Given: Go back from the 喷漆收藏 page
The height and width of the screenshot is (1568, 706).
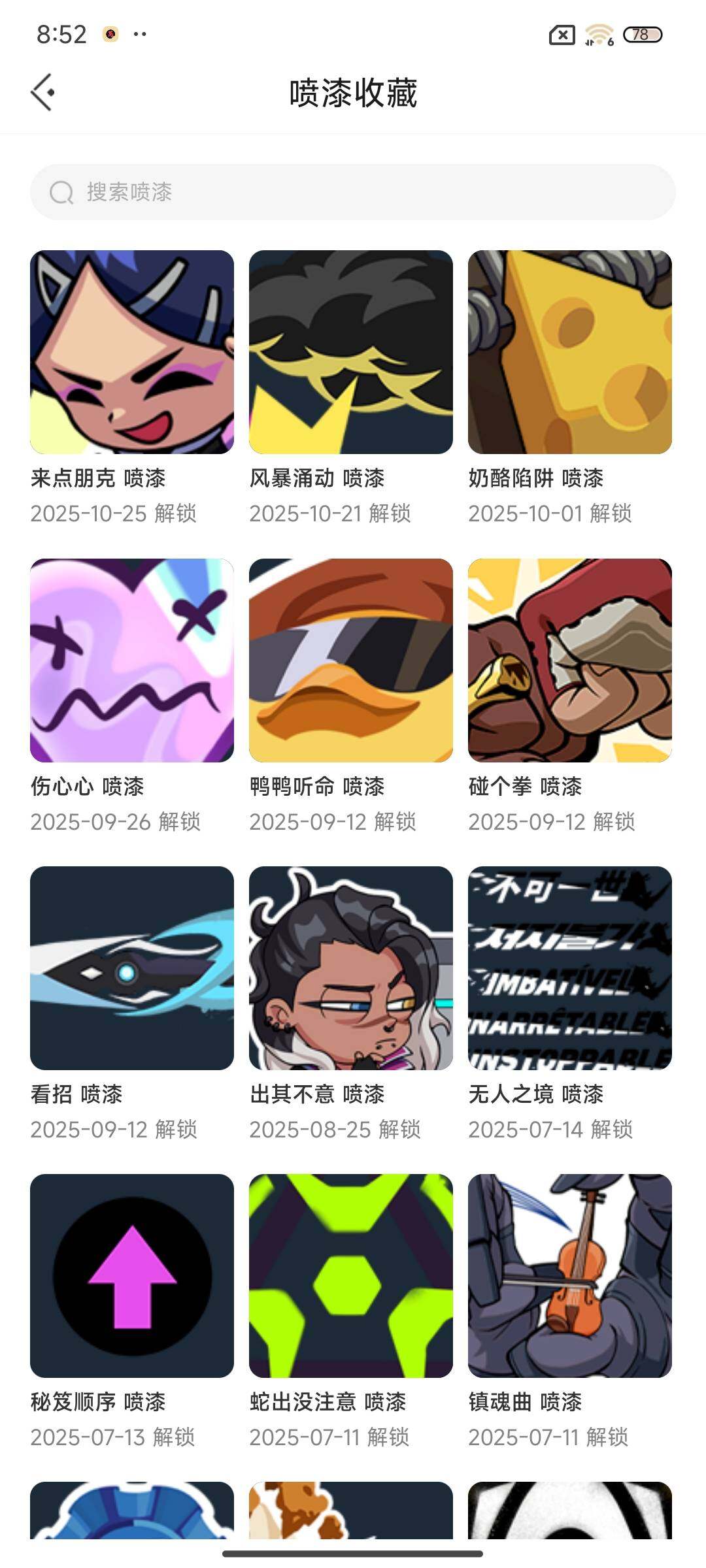Looking at the screenshot, I should point(43,92).
